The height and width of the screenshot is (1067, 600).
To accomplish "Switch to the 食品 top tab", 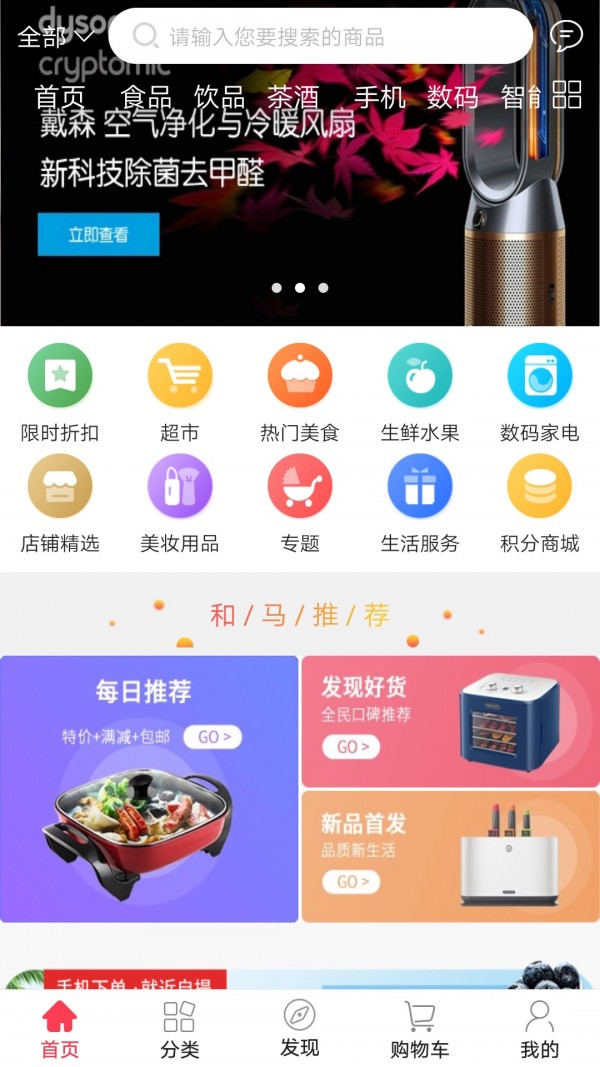I will 146,97.
